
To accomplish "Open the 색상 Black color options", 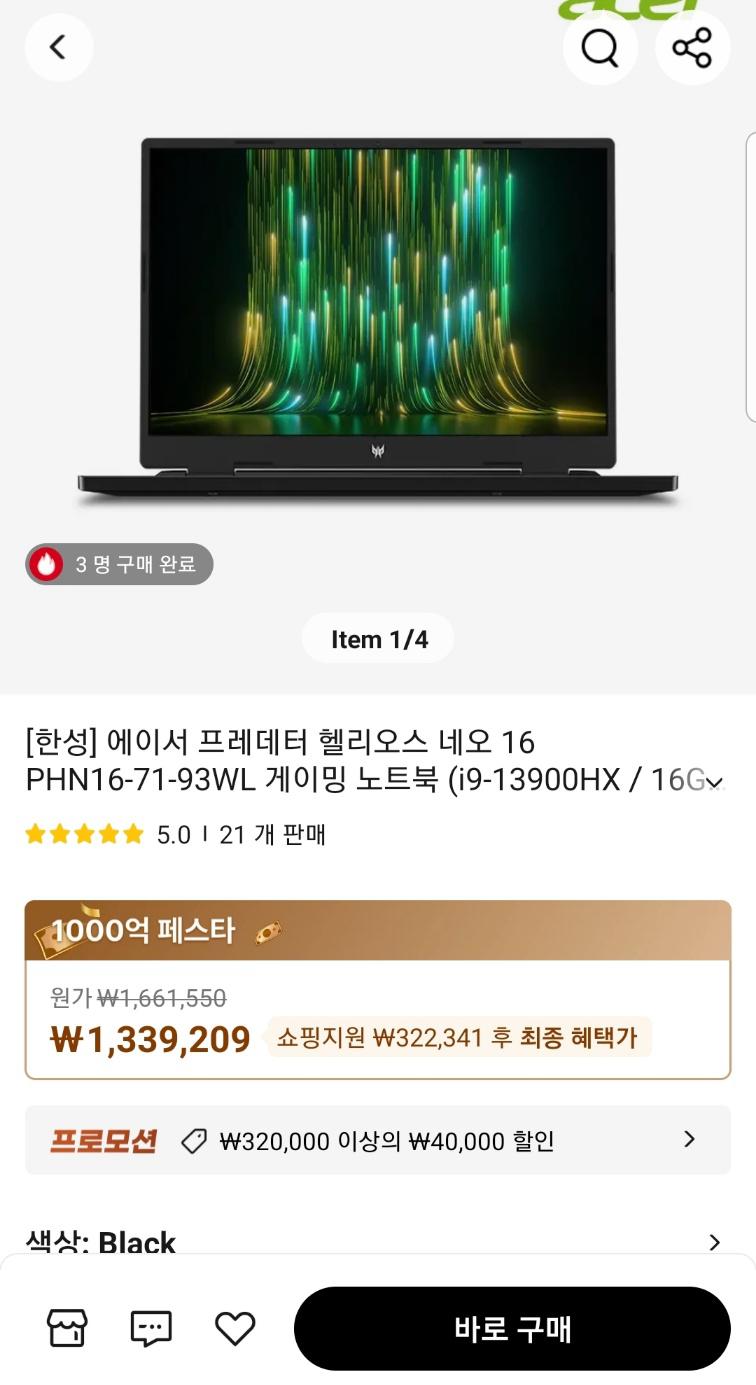I will [x=713, y=1242].
